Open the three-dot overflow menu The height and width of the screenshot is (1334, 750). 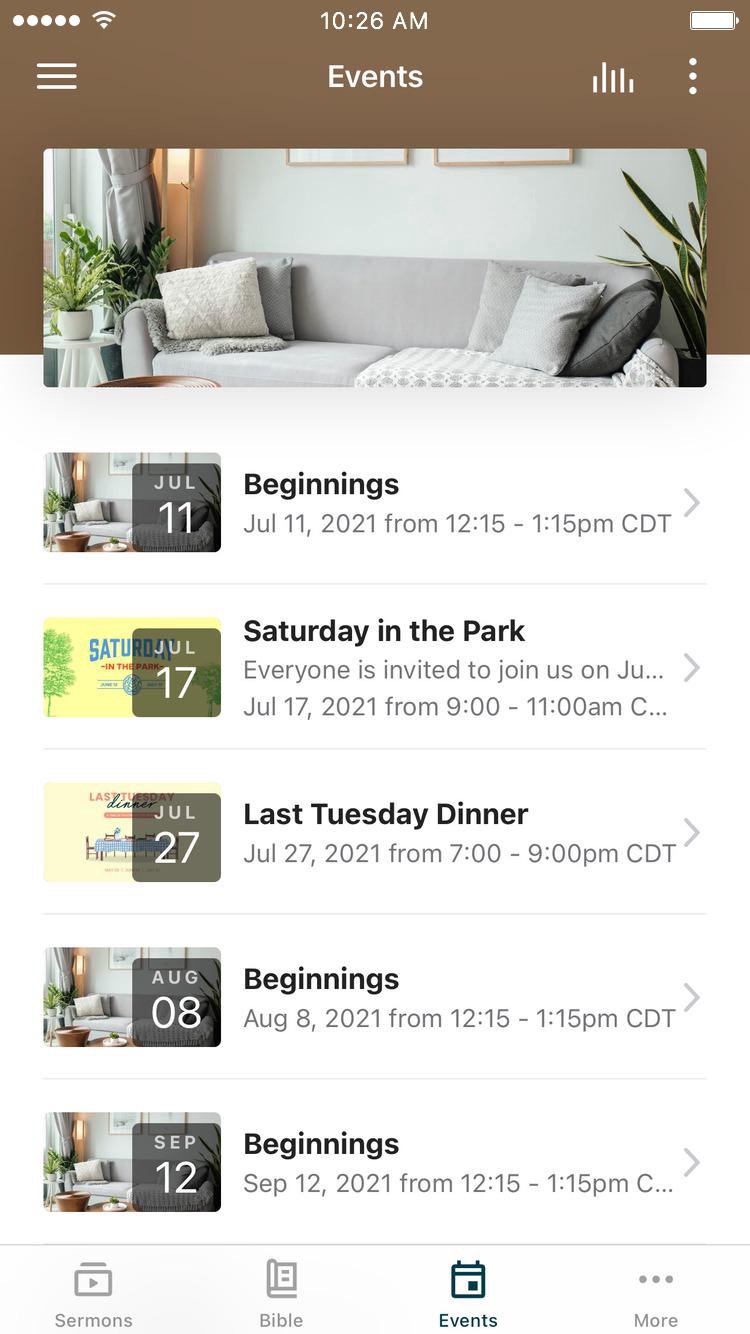coord(692,77)
